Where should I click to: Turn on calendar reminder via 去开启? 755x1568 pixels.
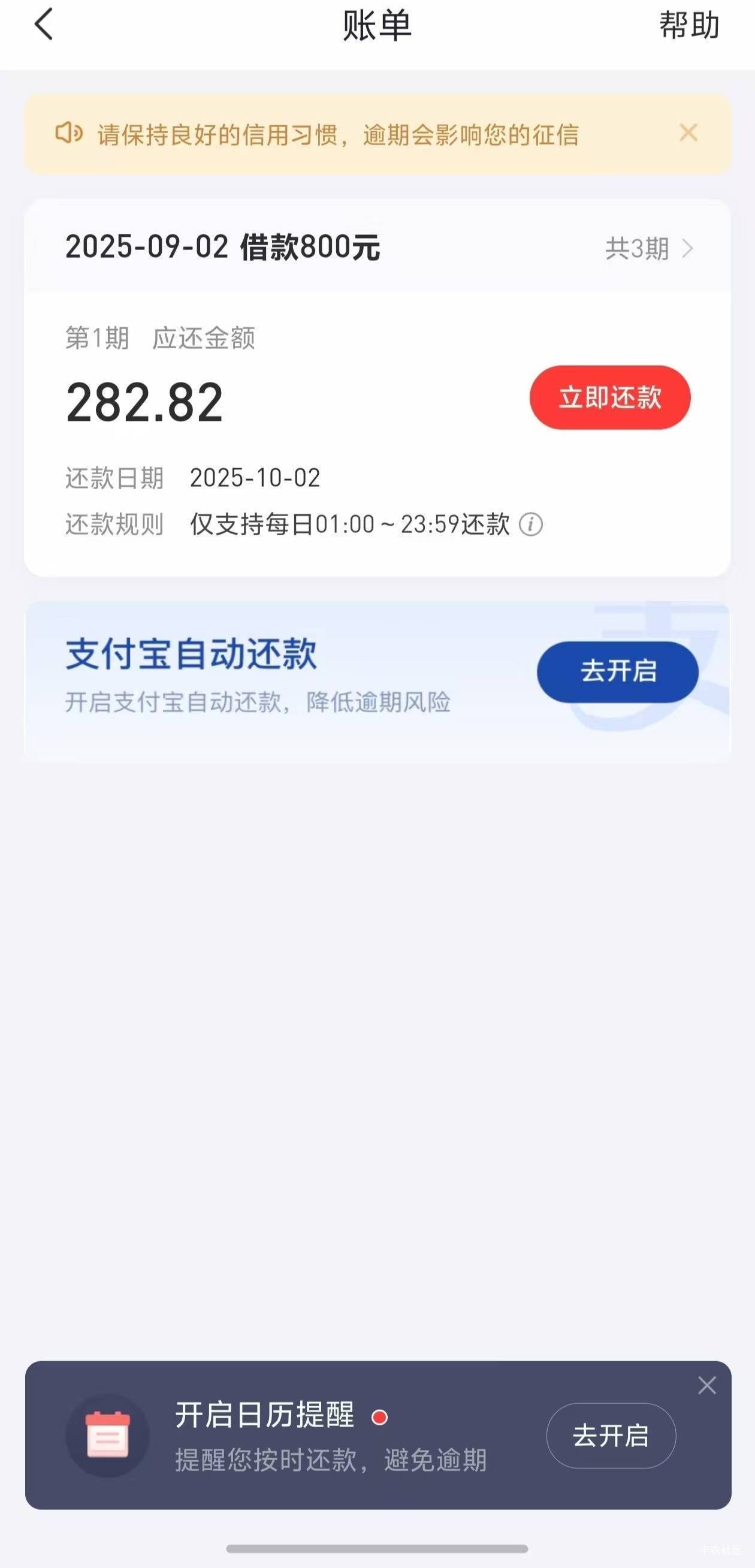point(611,1436)
